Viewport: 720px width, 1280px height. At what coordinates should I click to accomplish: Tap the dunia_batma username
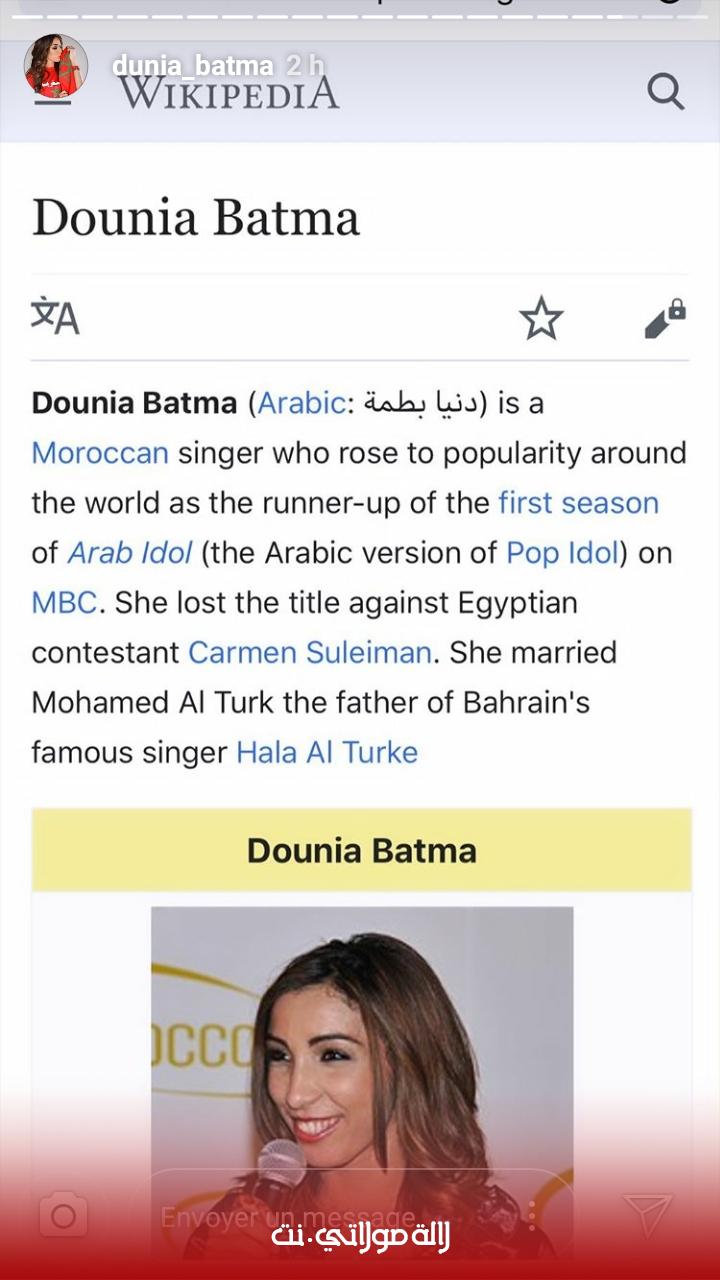coord(192,66)
